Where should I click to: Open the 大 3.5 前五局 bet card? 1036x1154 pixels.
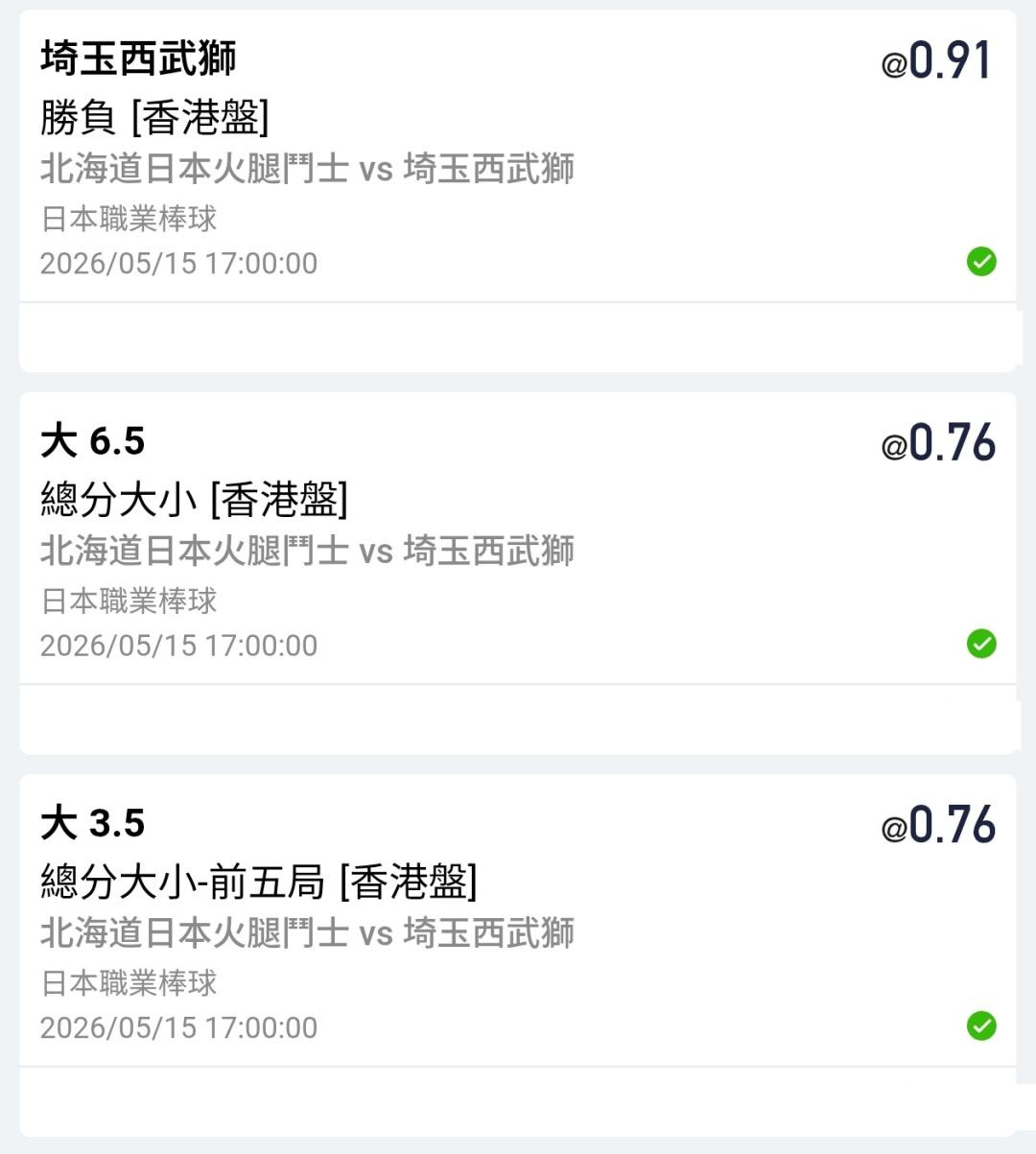click(518, 954)
